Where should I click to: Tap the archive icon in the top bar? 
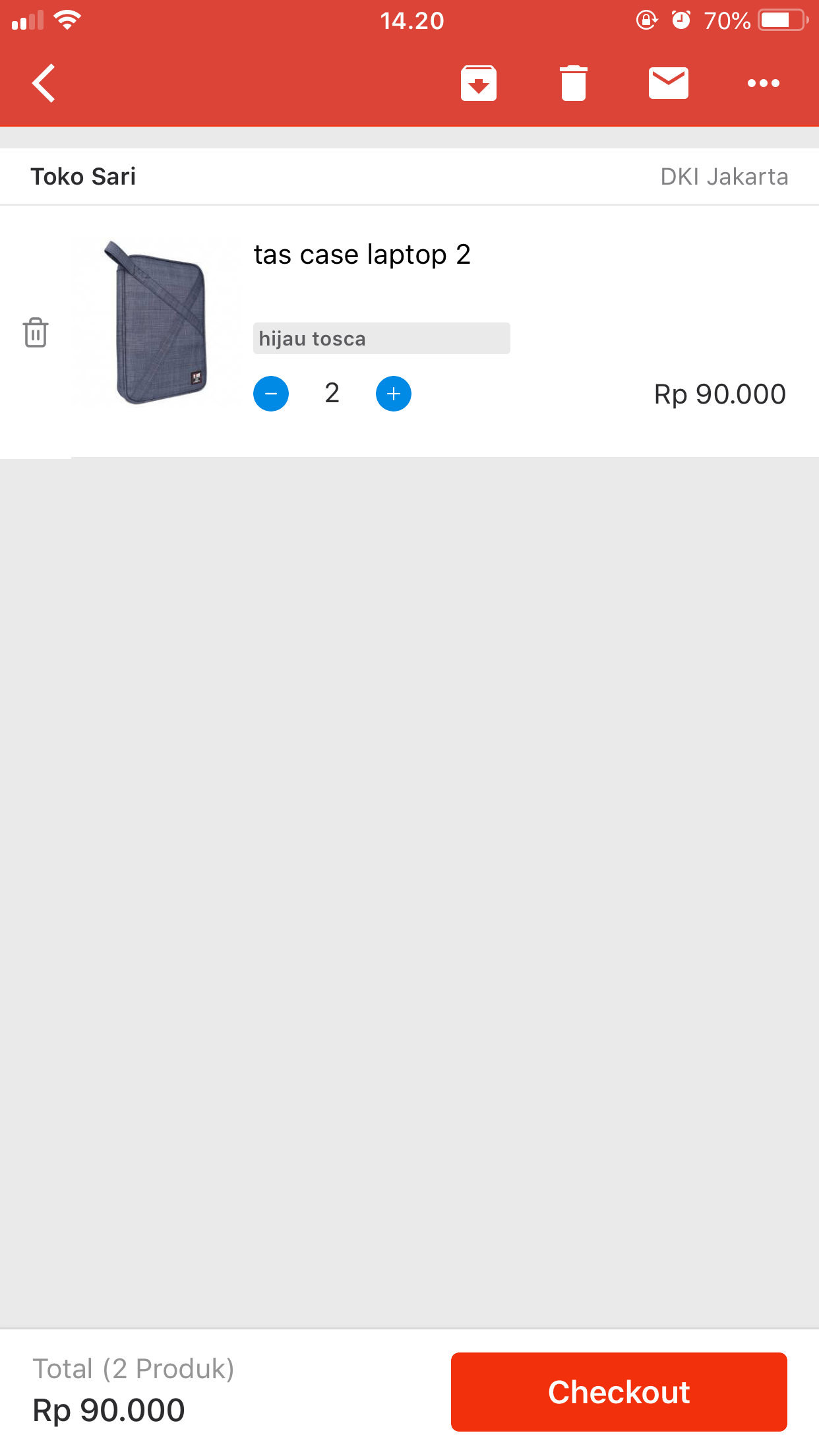478,83
